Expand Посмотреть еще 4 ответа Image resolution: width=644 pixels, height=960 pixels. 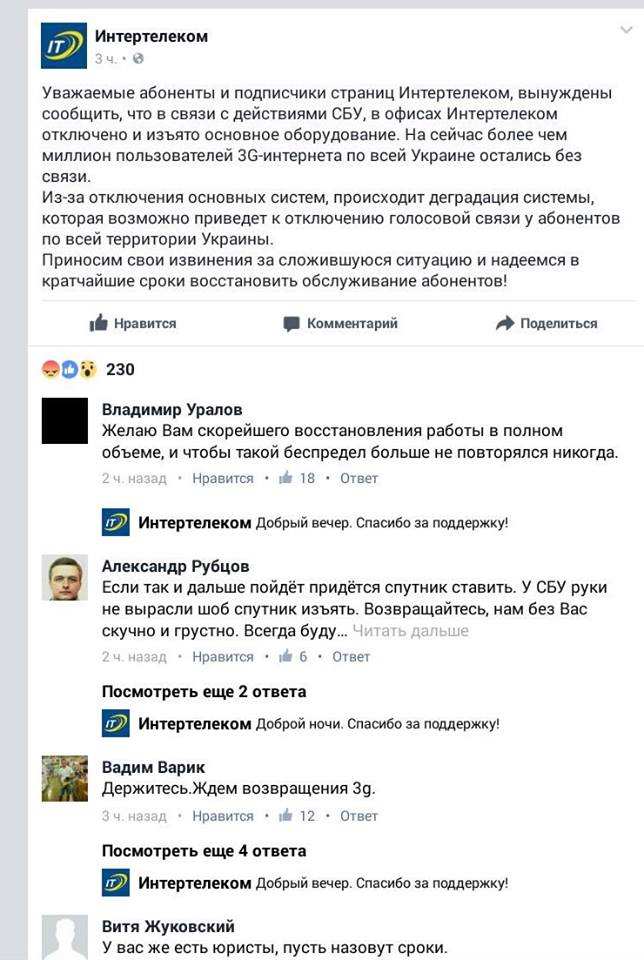tap(204, 851)
